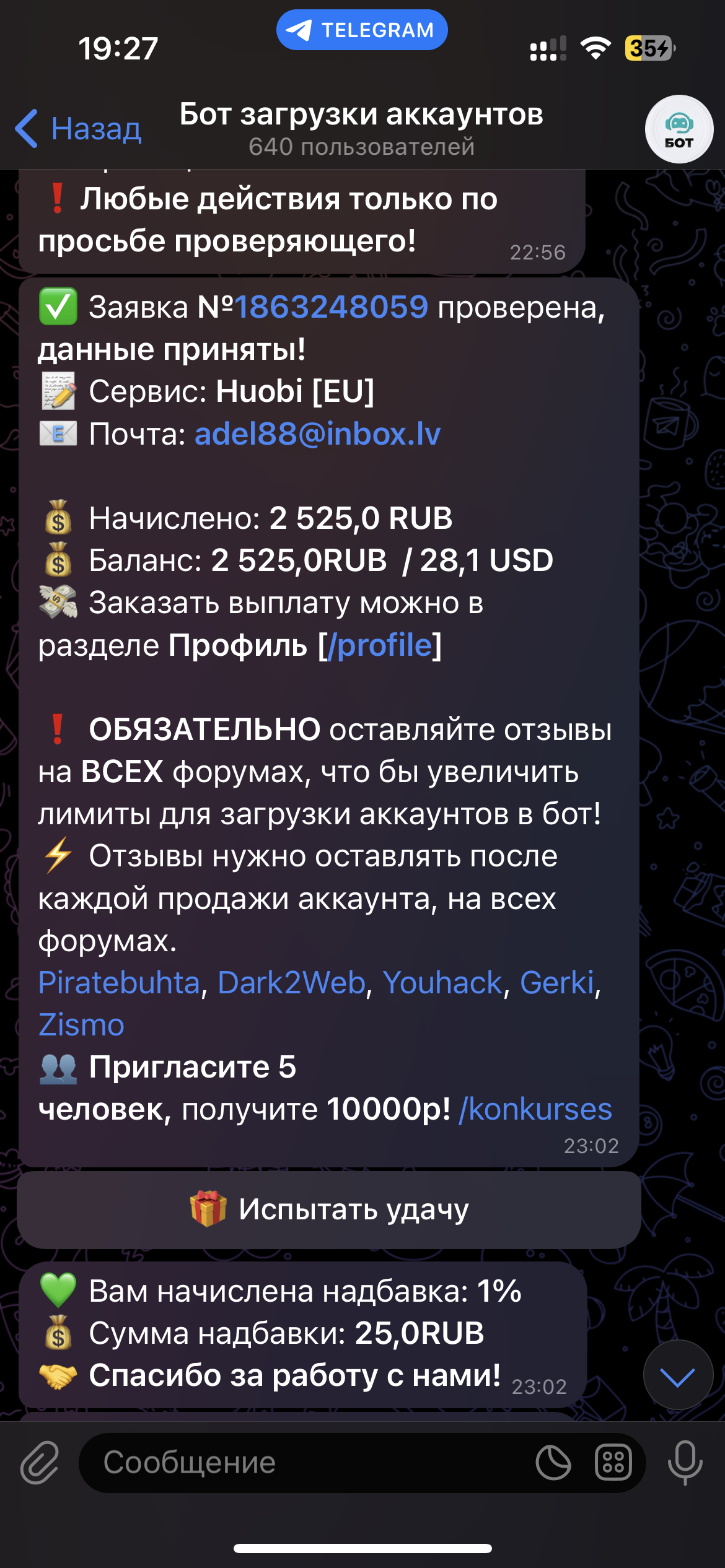Run the /konkurses command link
Viewport: 725px width, 1568px height.
coord(535,1109)
